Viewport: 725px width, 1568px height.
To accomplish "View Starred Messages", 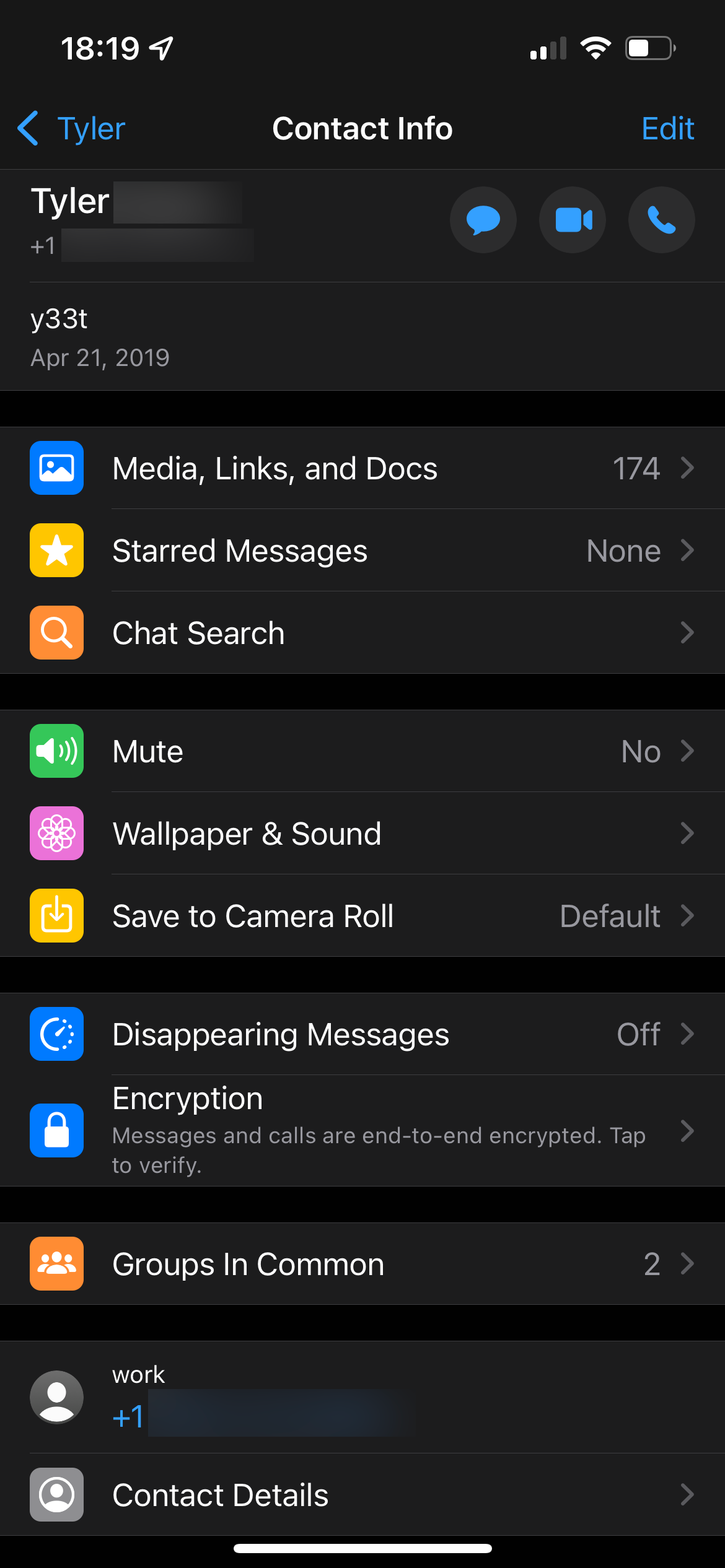I will click(x=362, y=551).
